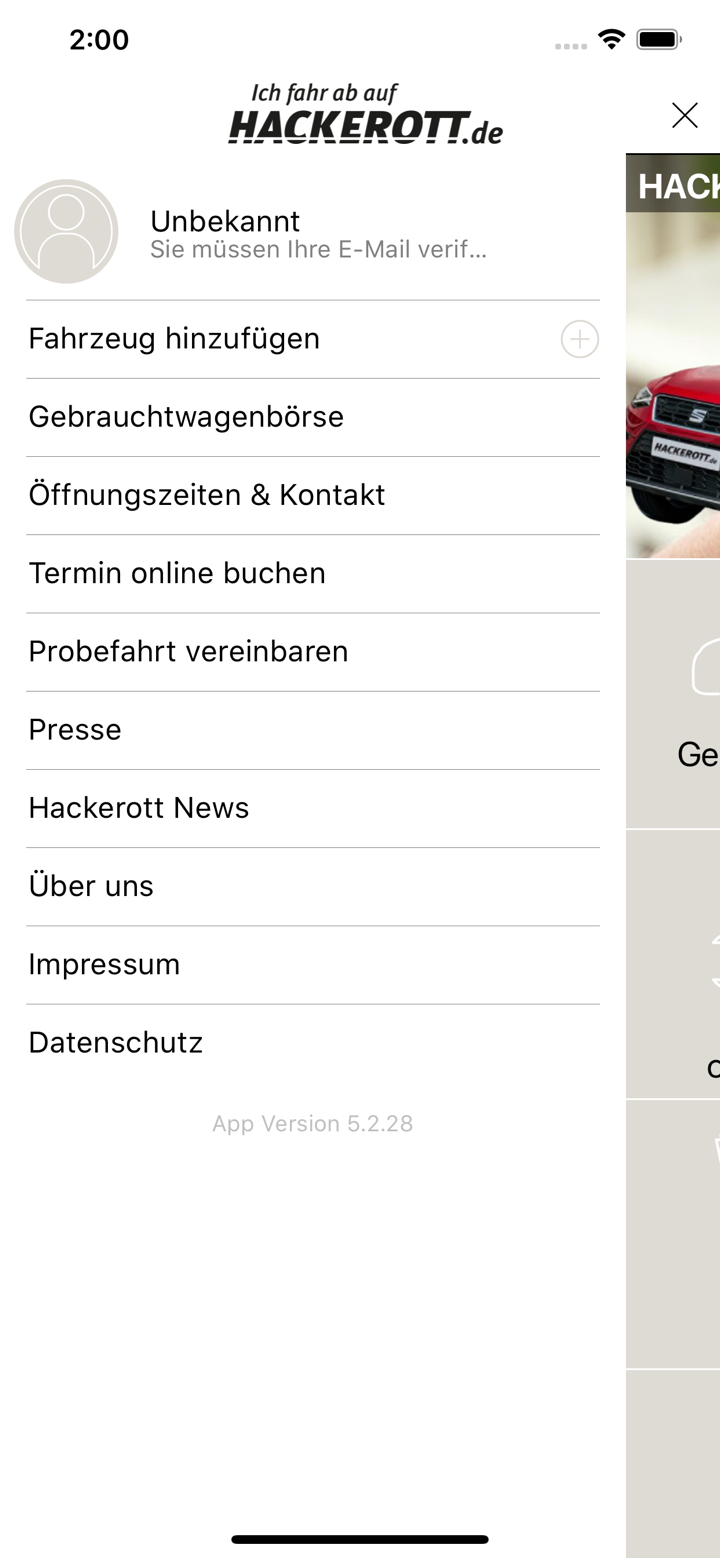Open the Impressum page
Image resolution: width=720 pixels, height=1558 pixels.
coord(104,963)
